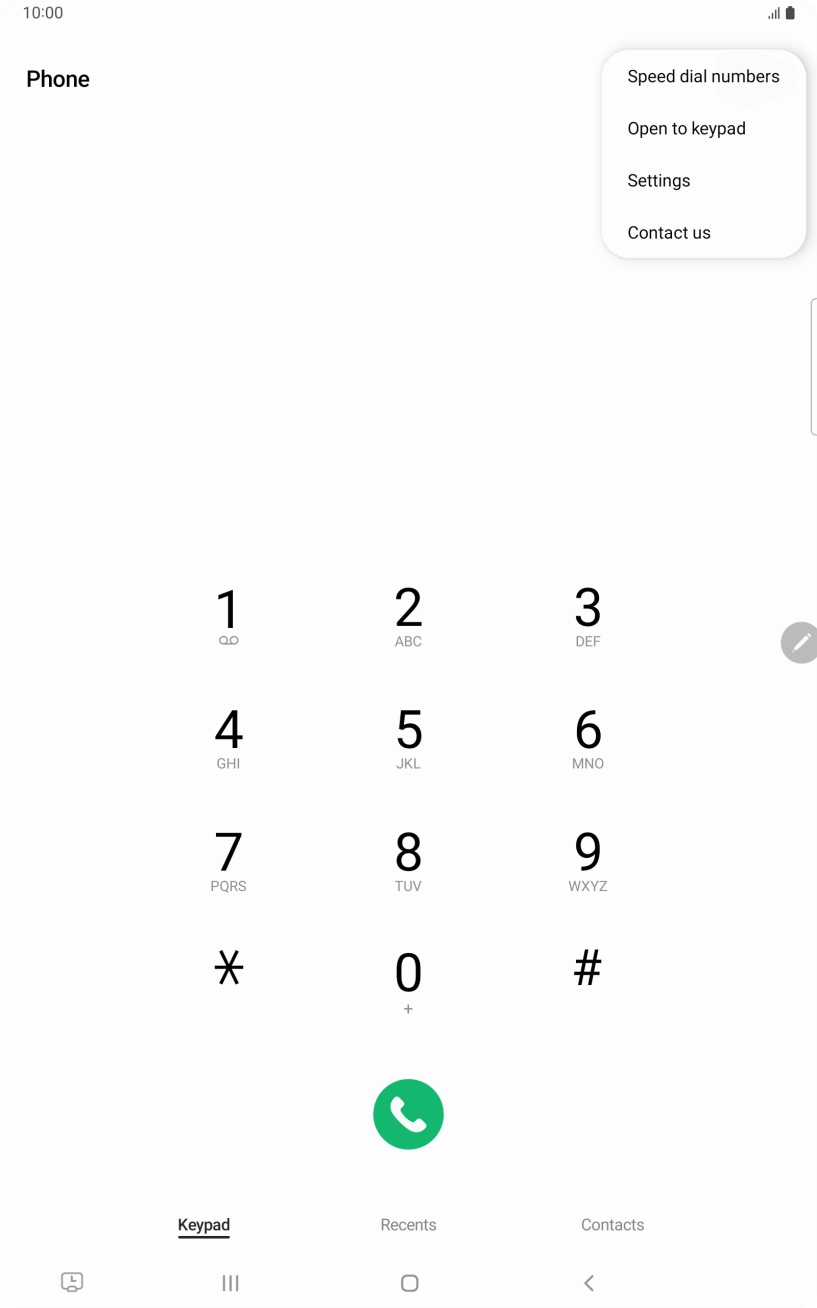Start a call with the green button

pyautogui.click(x=408, y=1114)
